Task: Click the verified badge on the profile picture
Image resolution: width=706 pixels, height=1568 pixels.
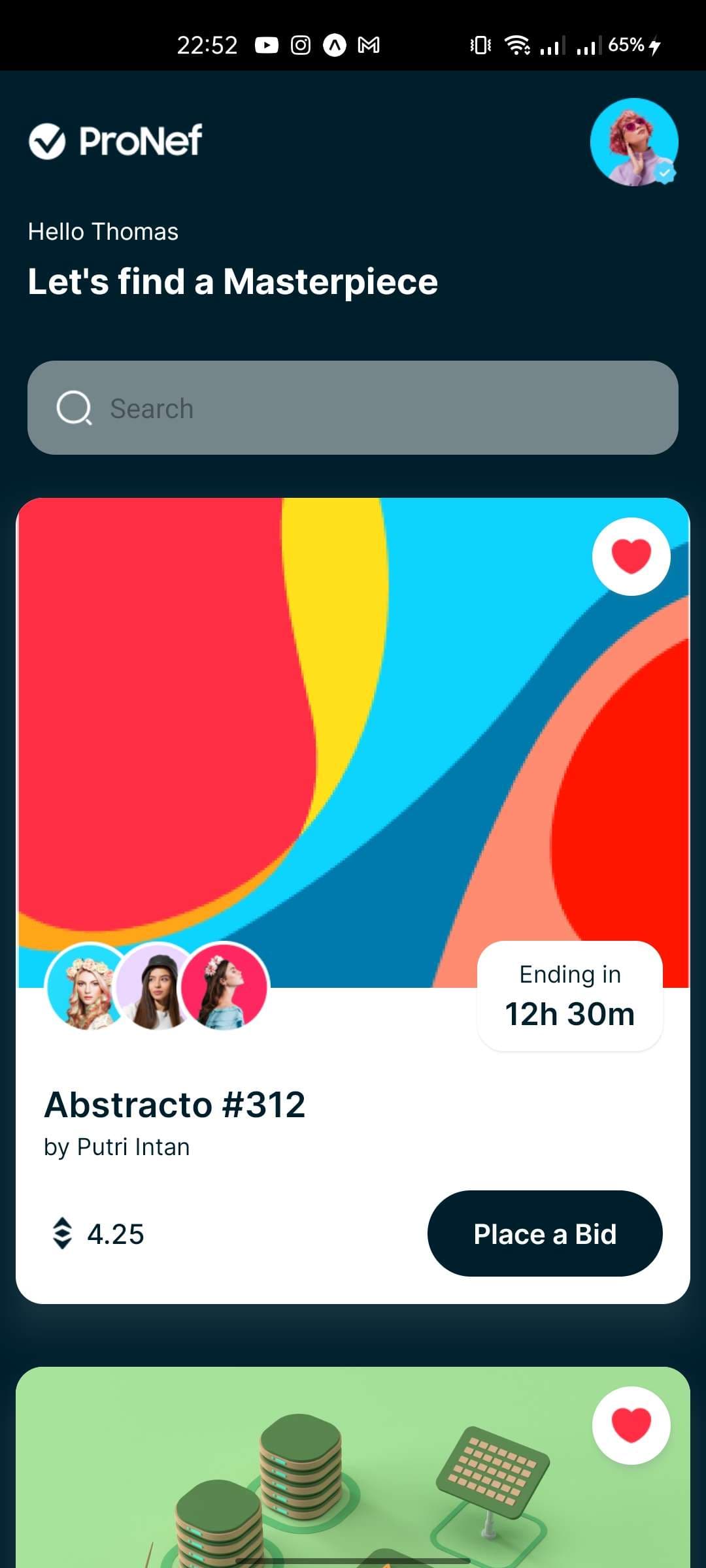Action: coord(665,172)
